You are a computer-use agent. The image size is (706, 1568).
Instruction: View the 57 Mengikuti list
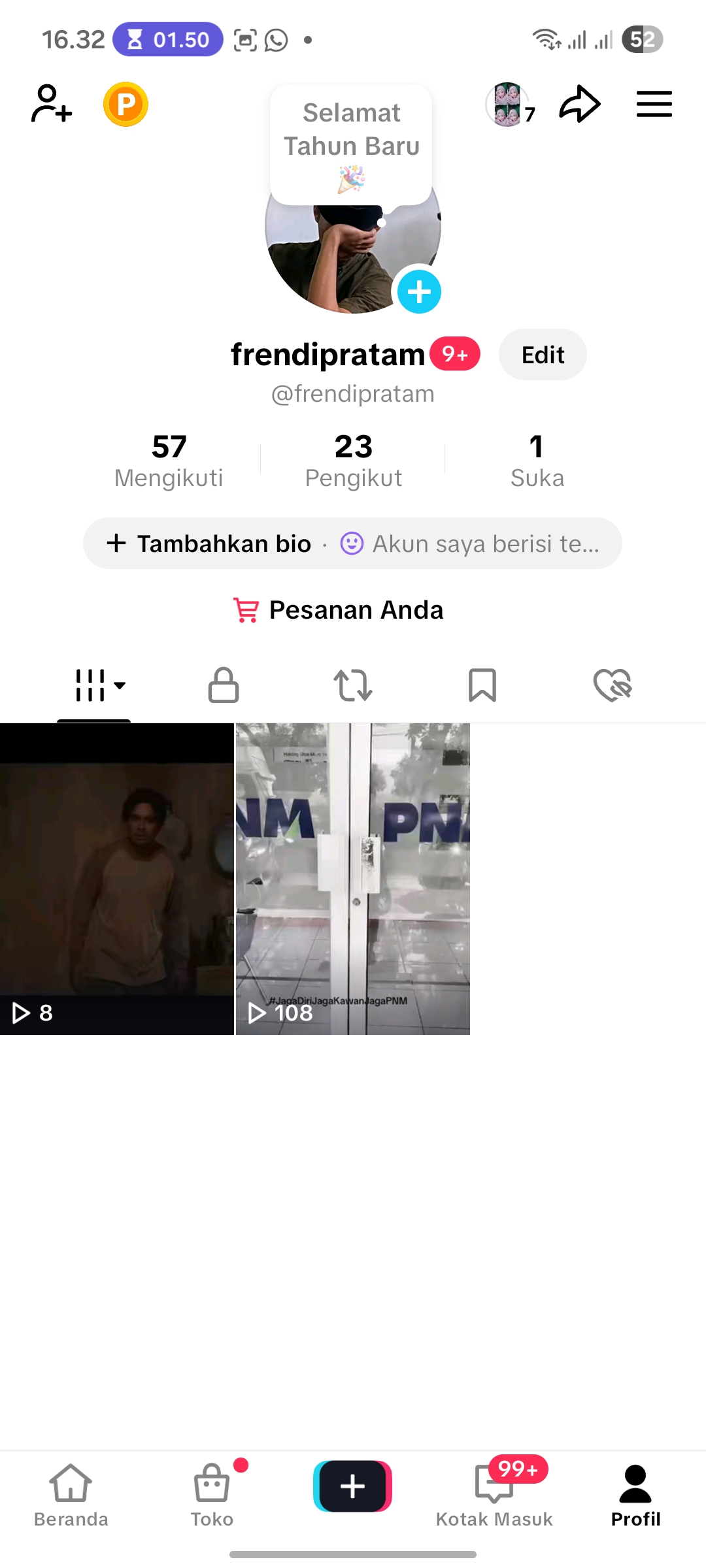169,461
